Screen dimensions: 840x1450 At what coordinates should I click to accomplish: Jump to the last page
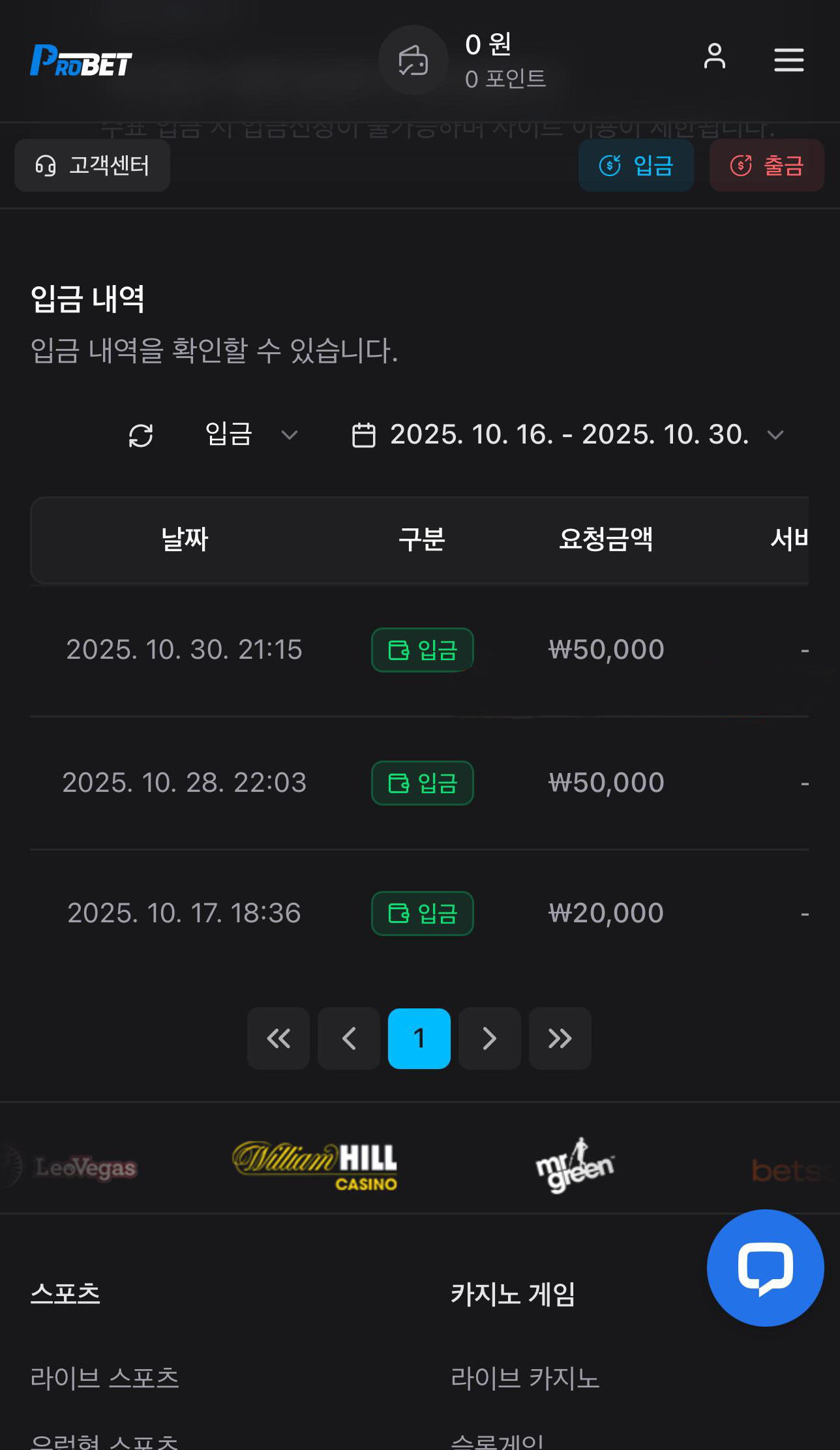pos(560,1038)
